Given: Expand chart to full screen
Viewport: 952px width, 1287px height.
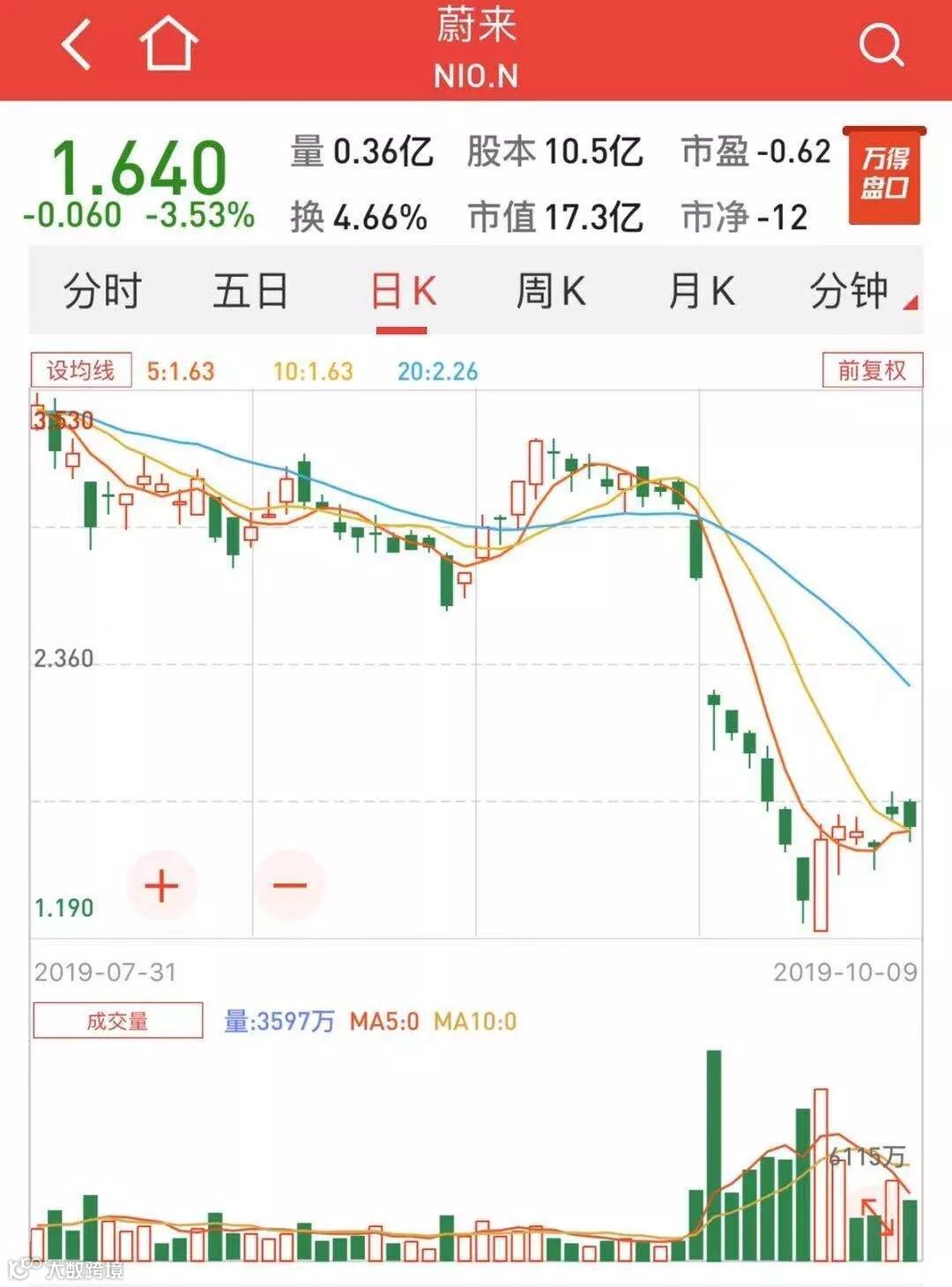Looking at the screenshot, I should (878, 1216).
